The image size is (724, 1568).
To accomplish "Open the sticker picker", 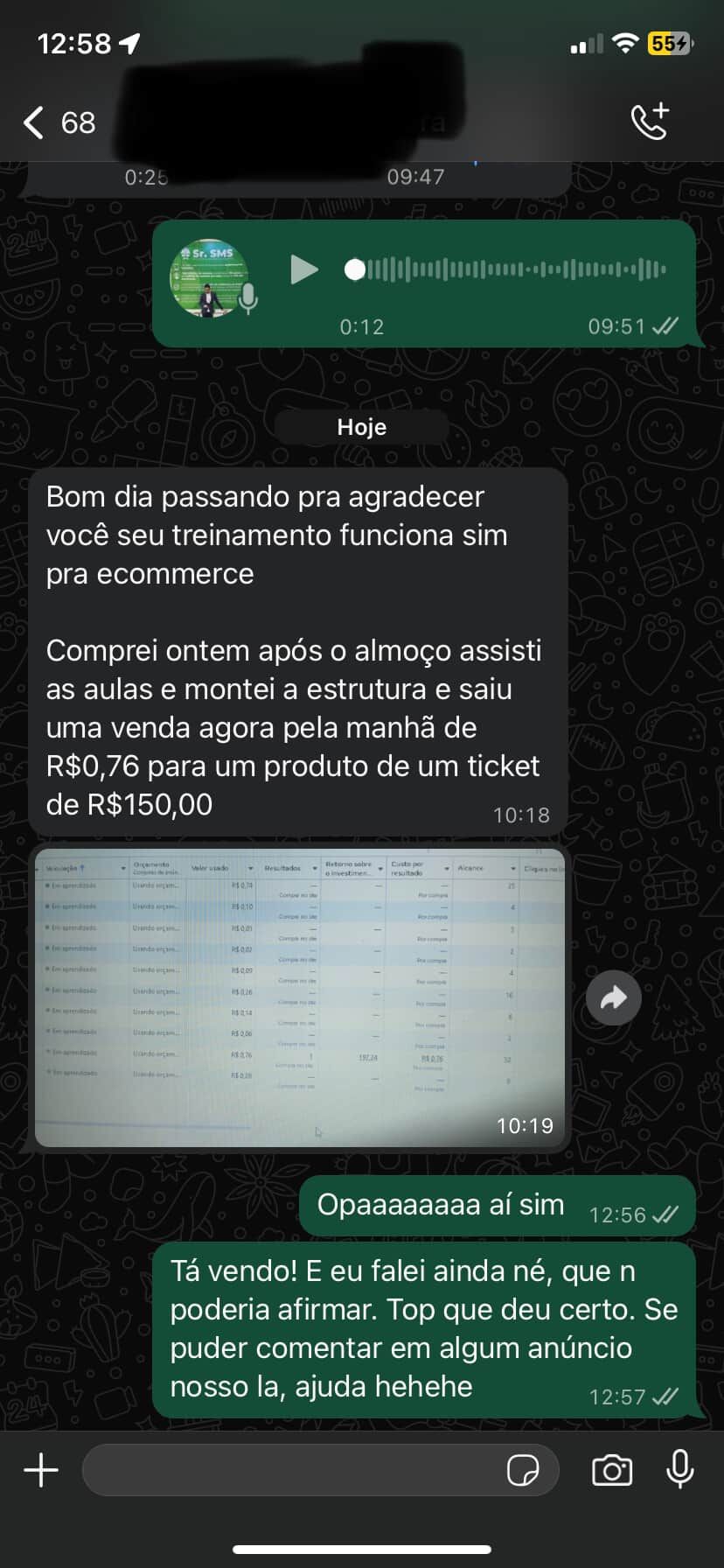I will tap(523, 1470).
